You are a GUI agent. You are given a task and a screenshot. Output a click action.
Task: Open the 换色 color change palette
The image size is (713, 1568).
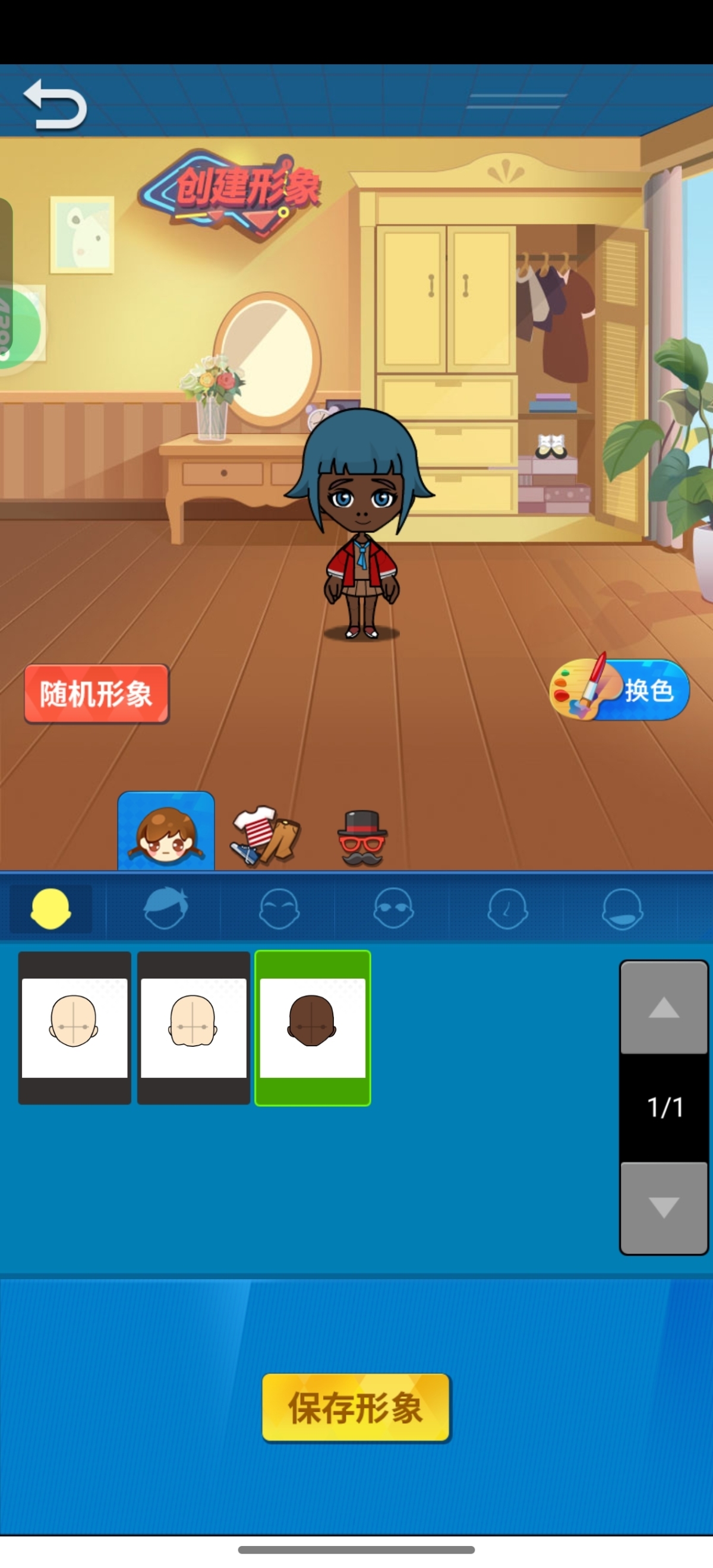point(619,690)
